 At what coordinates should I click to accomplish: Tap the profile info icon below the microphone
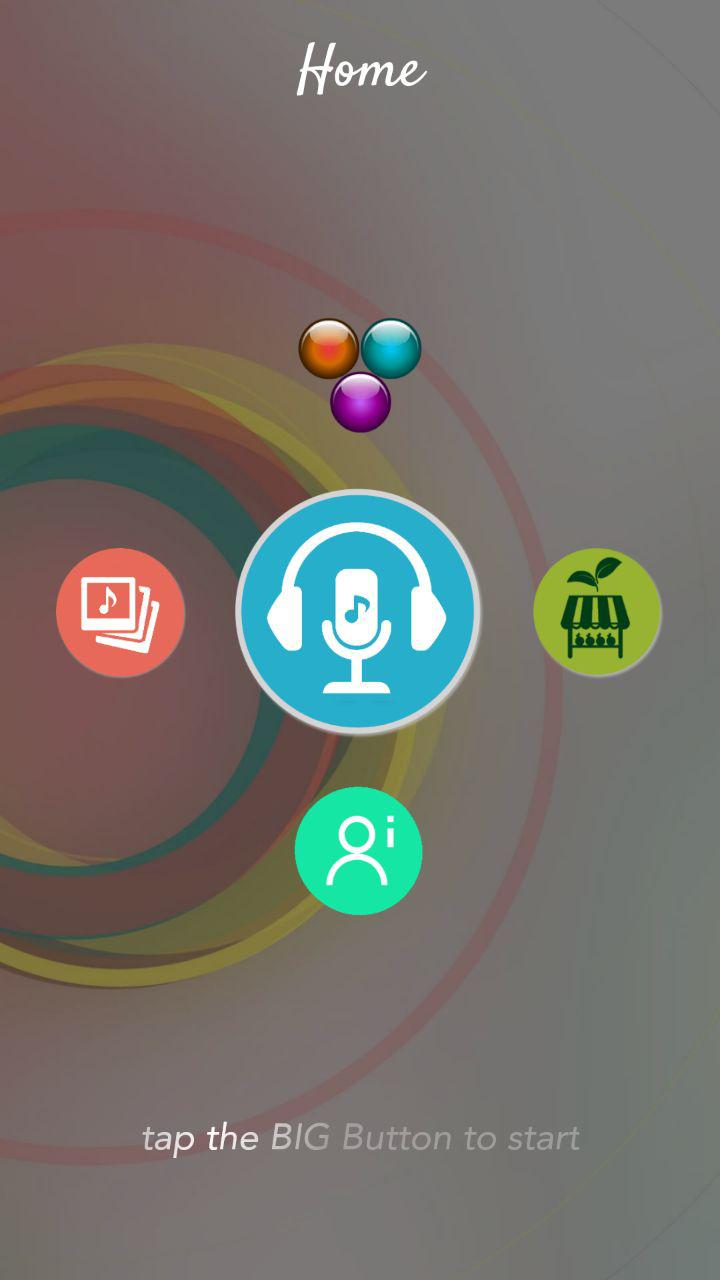(358, 849)
